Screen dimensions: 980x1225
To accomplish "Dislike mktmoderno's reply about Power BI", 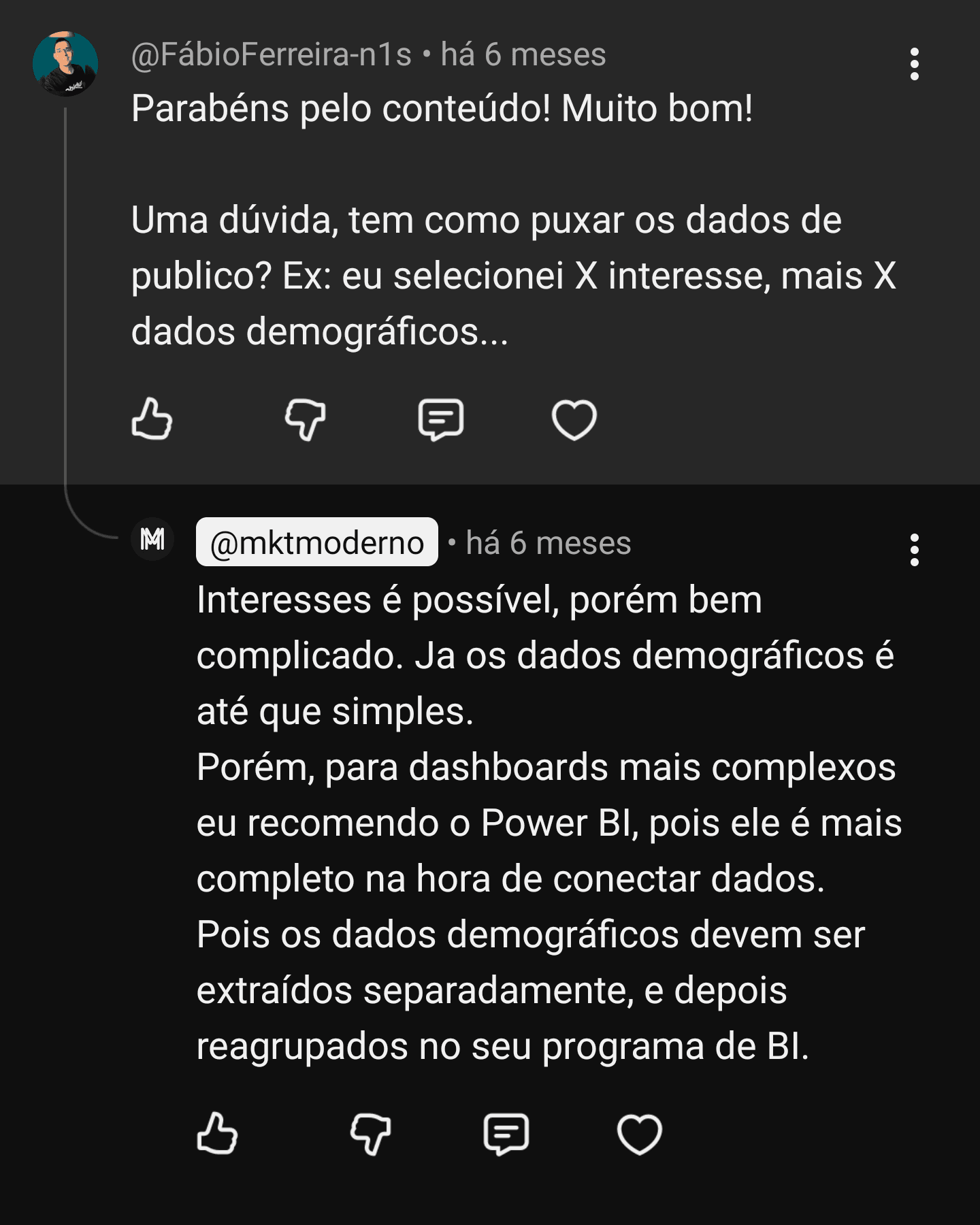I will (370, 1134).
